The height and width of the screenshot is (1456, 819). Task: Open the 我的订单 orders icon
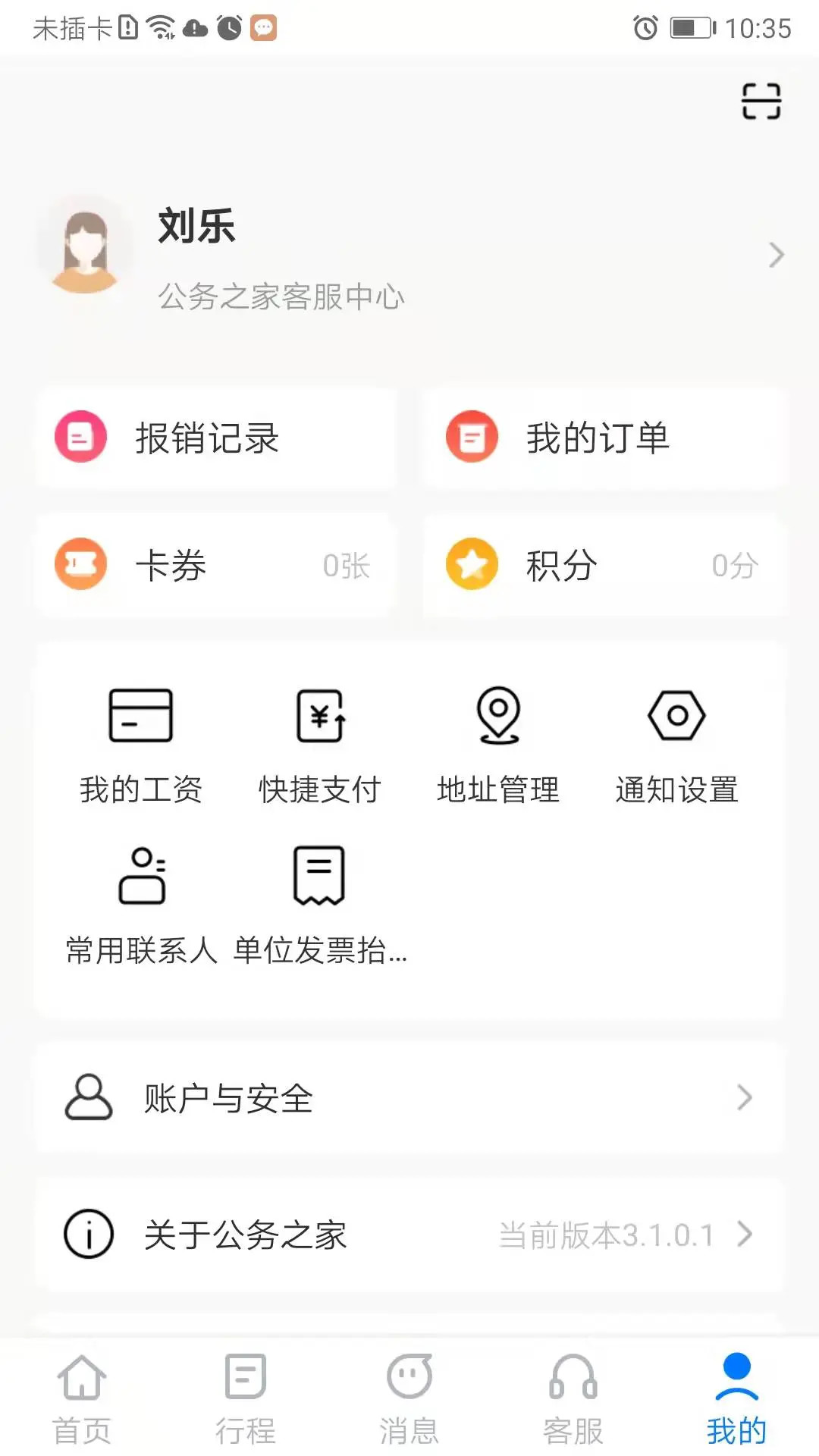tap(472, 437)
